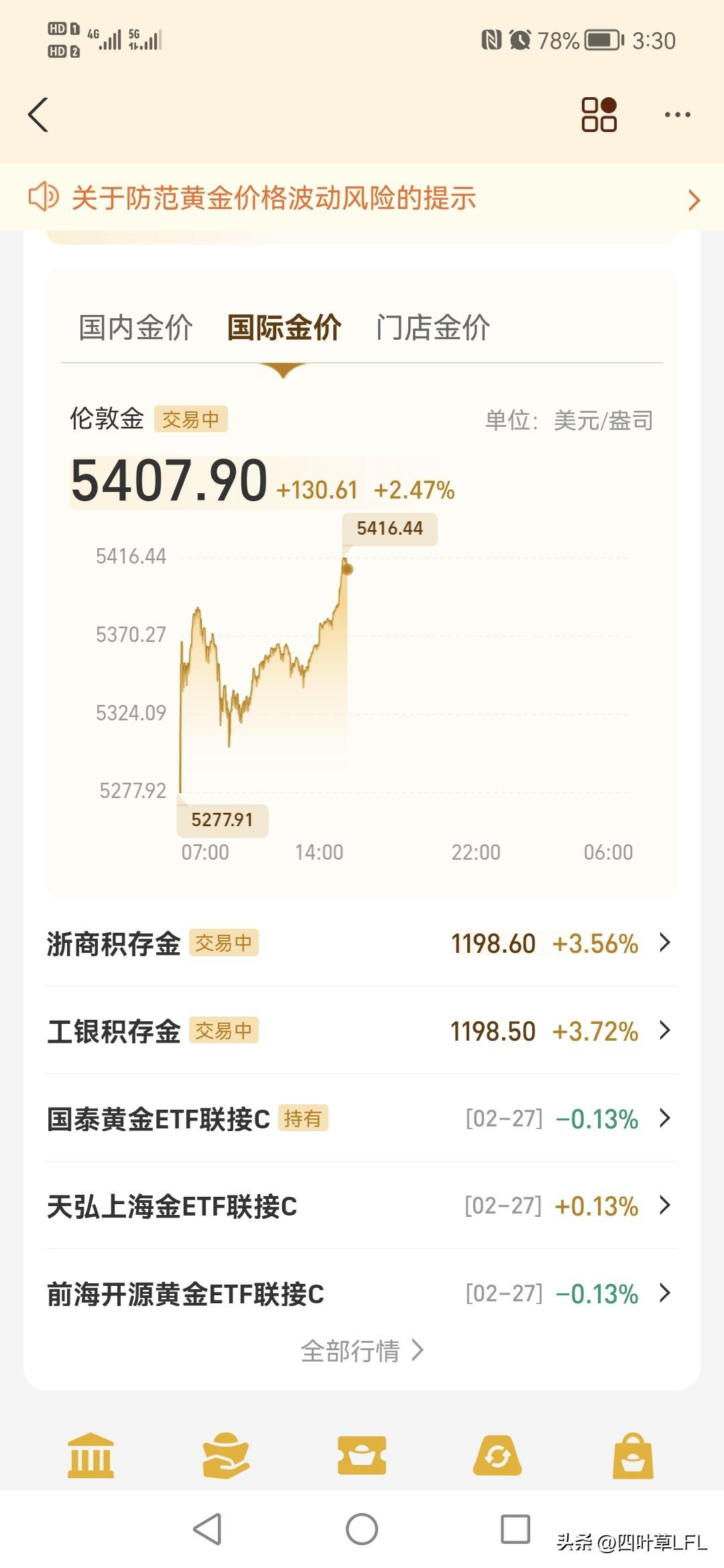The height and width of the screenshot is (1568, 724).
Task: Tap the hand holding gold ingot icon
Action: pos(226,1455)
